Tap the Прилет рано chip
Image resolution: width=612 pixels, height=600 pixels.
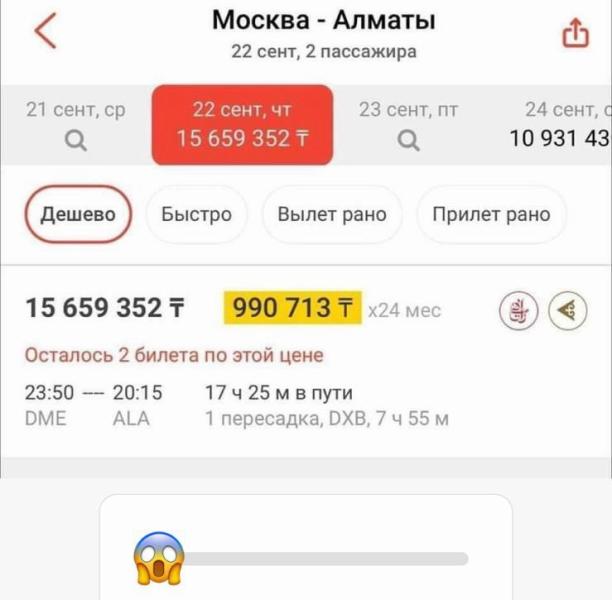point(491,214)
